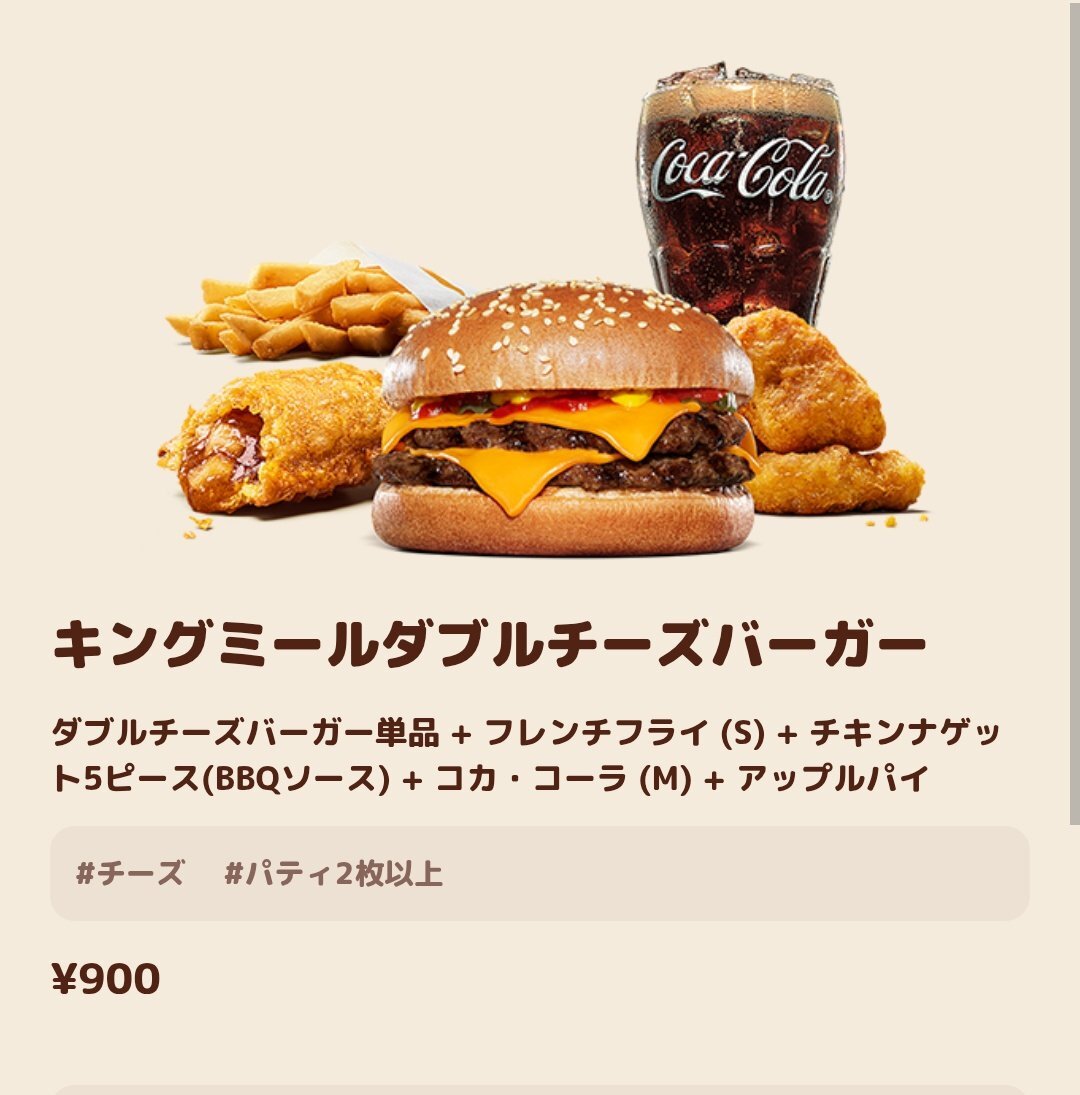Select the #パティ2枚以上 tag

(x=333, y=874)
